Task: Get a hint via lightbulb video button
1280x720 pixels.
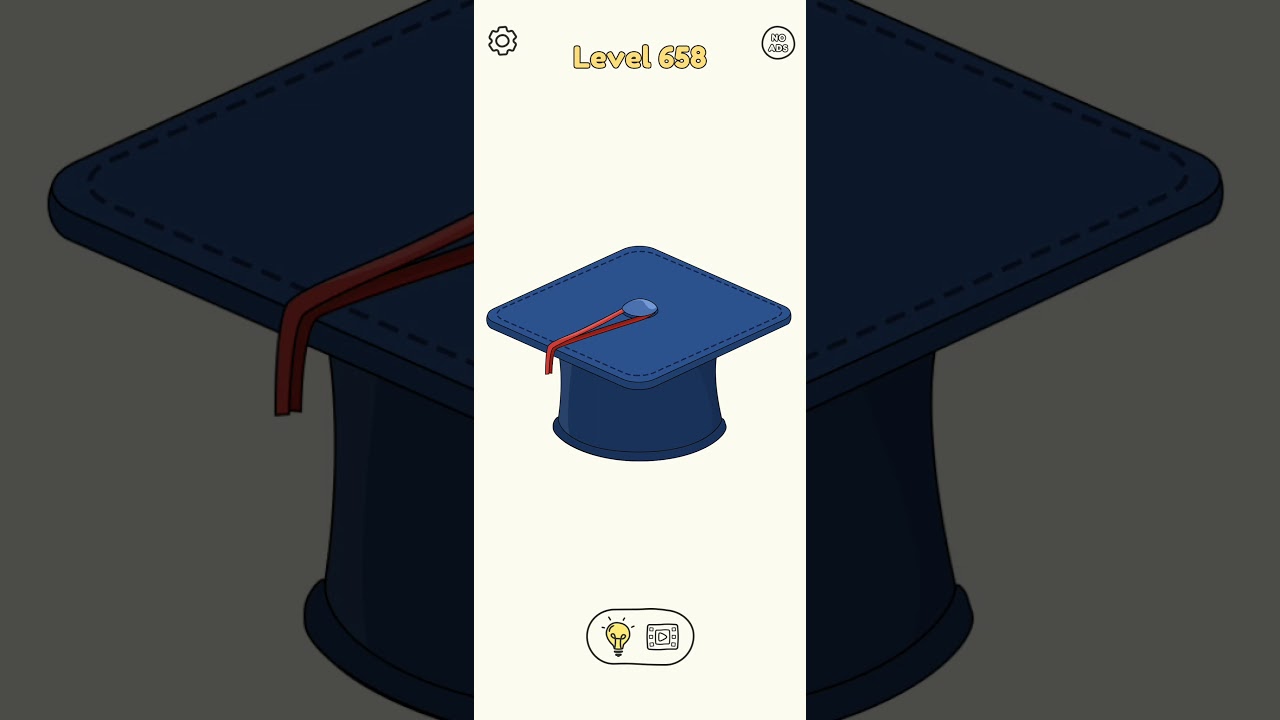Action: coord(640,637)
